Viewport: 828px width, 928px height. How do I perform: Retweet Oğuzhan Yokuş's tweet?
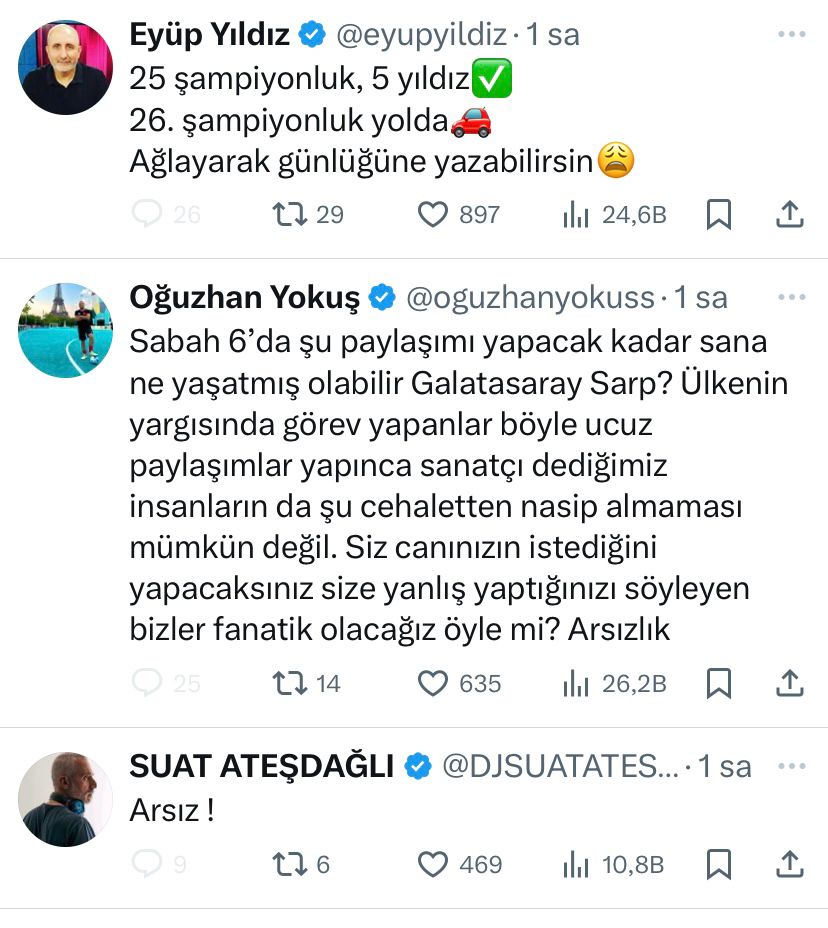pyautogui.click(x=289, y=683)
